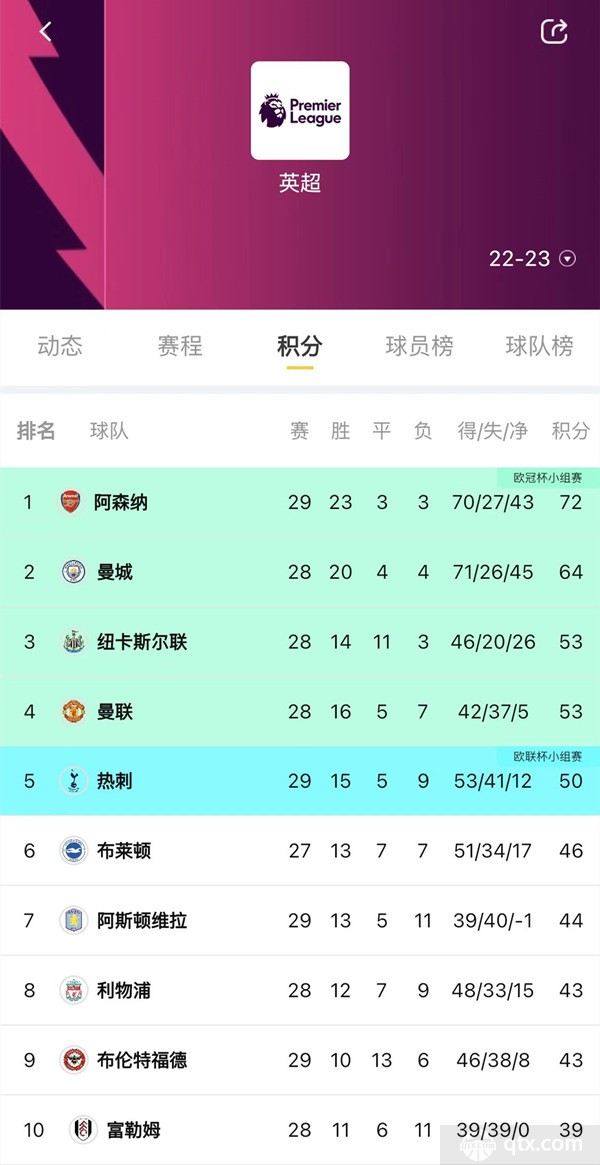The height and width of the screenshot is (1165, 600).
Task: Open the 热刺 team row
Action: pyautogui.click(x=300, y=781)
